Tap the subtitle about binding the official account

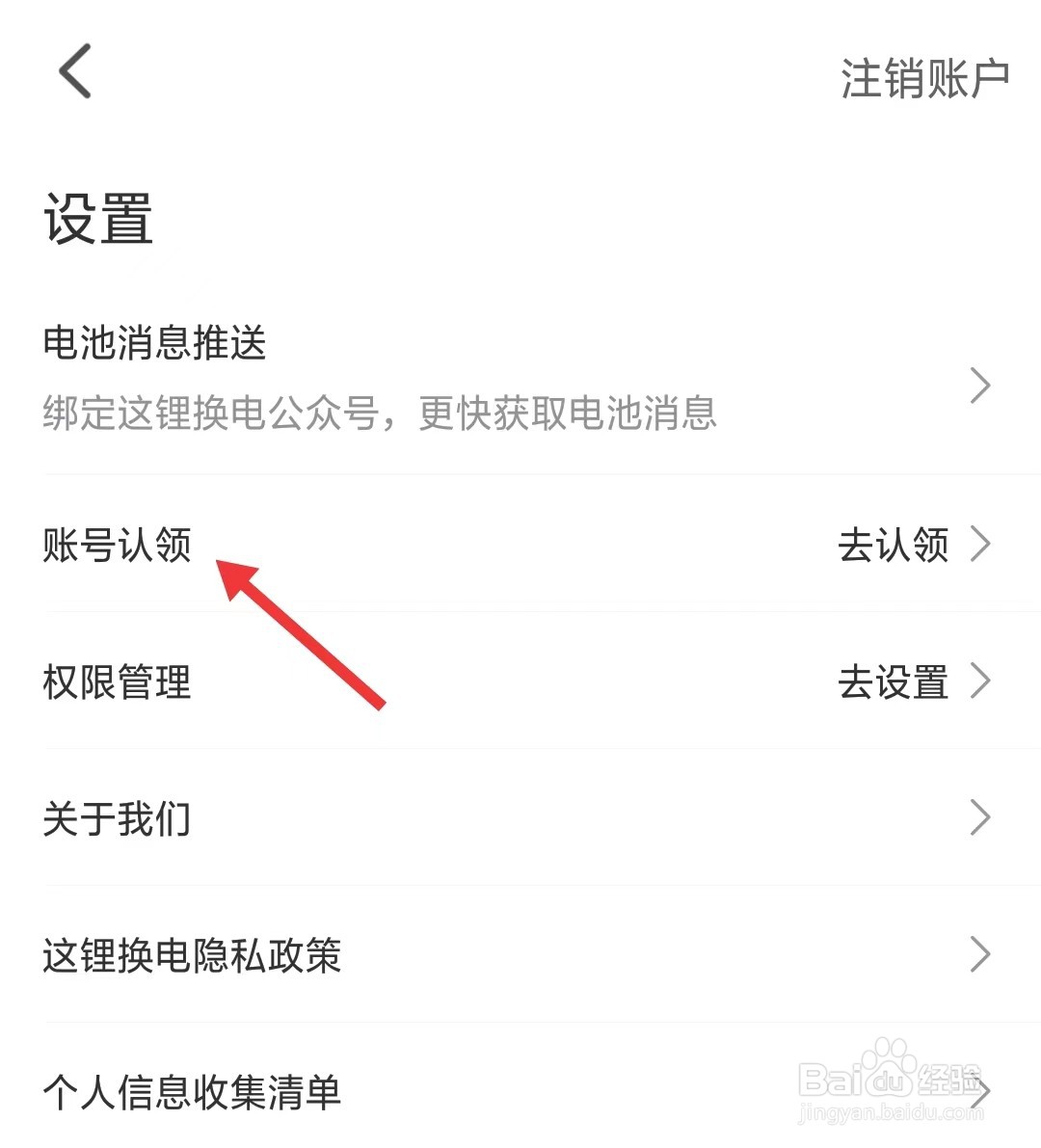381,414
